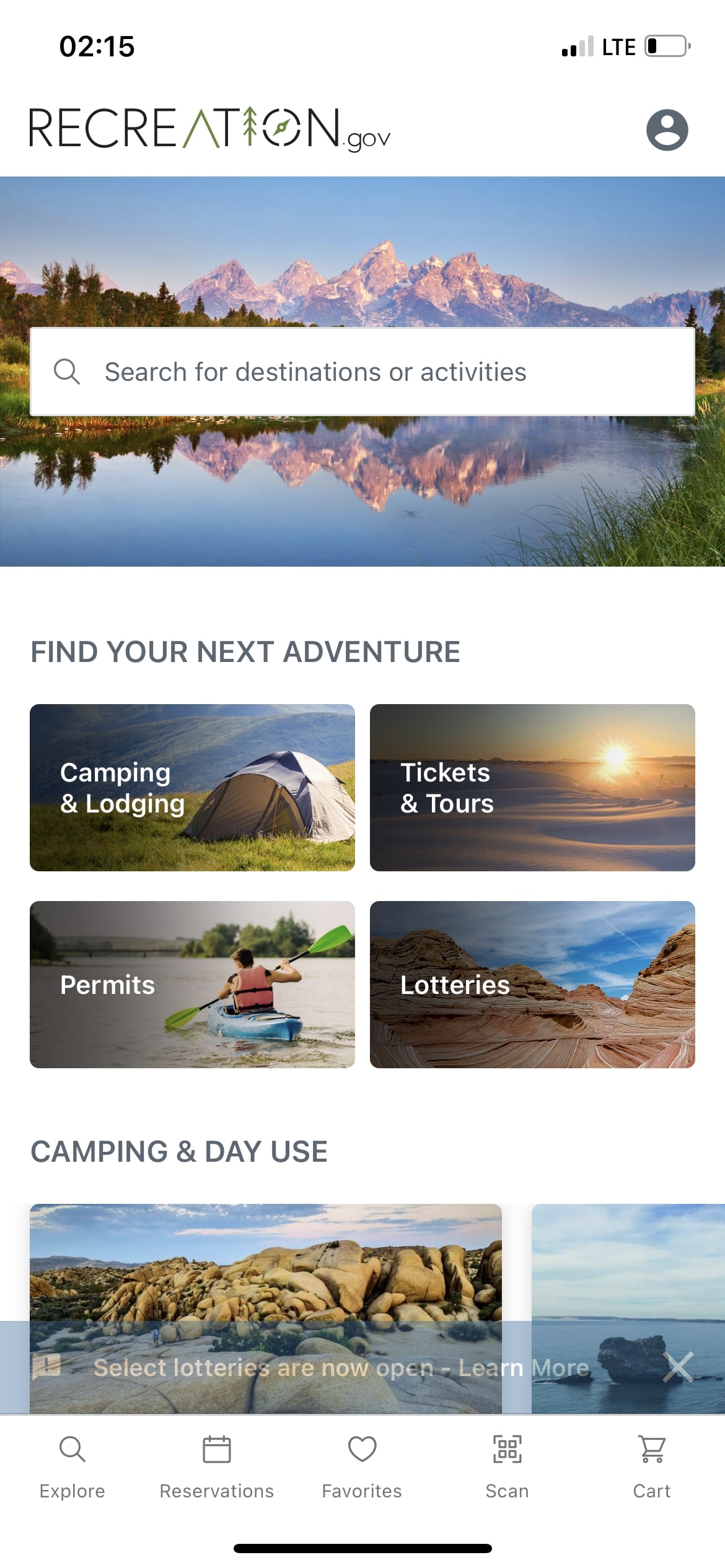
Task: Tap the magnifying glass search icon
Action: [67, 372]
